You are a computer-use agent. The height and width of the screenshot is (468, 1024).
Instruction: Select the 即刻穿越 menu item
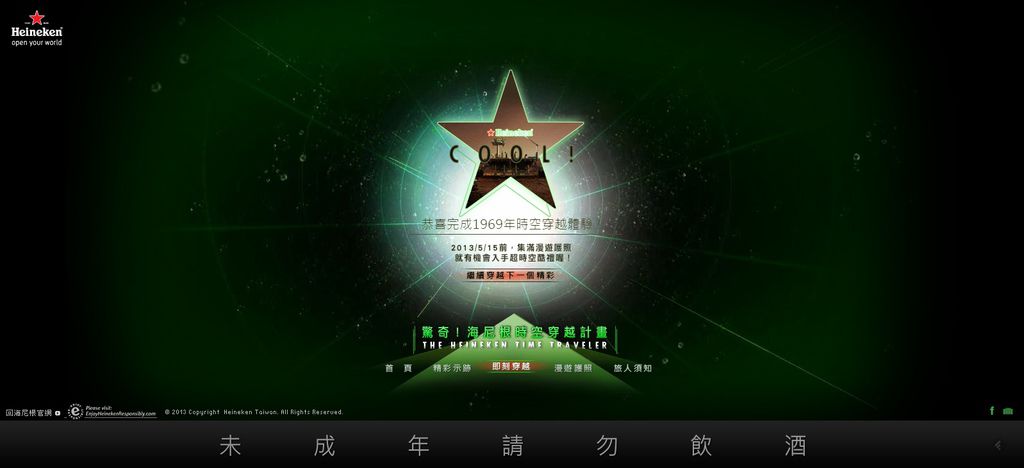click(511, 367)
